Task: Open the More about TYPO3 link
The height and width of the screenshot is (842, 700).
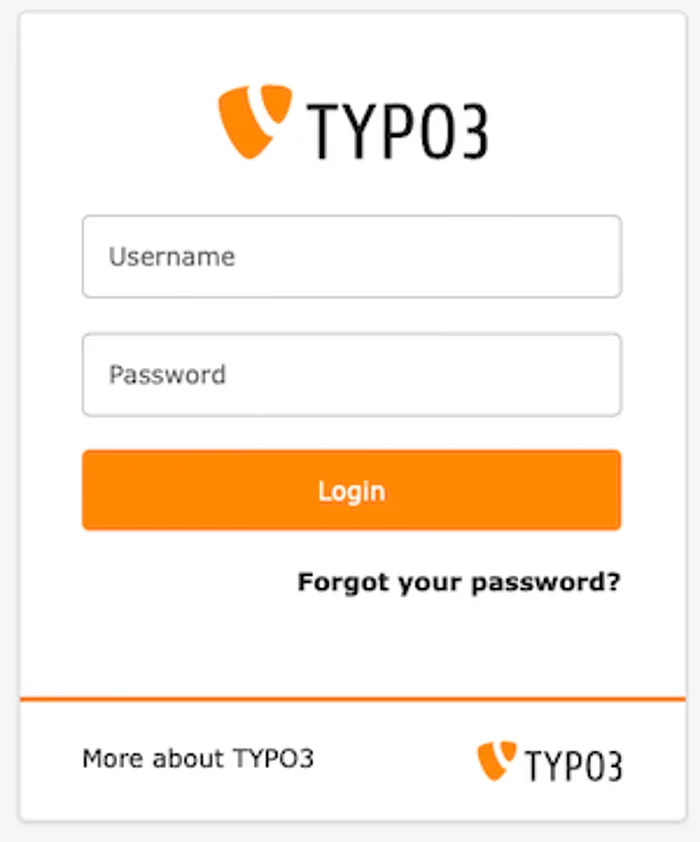Action: pos(198,759)
